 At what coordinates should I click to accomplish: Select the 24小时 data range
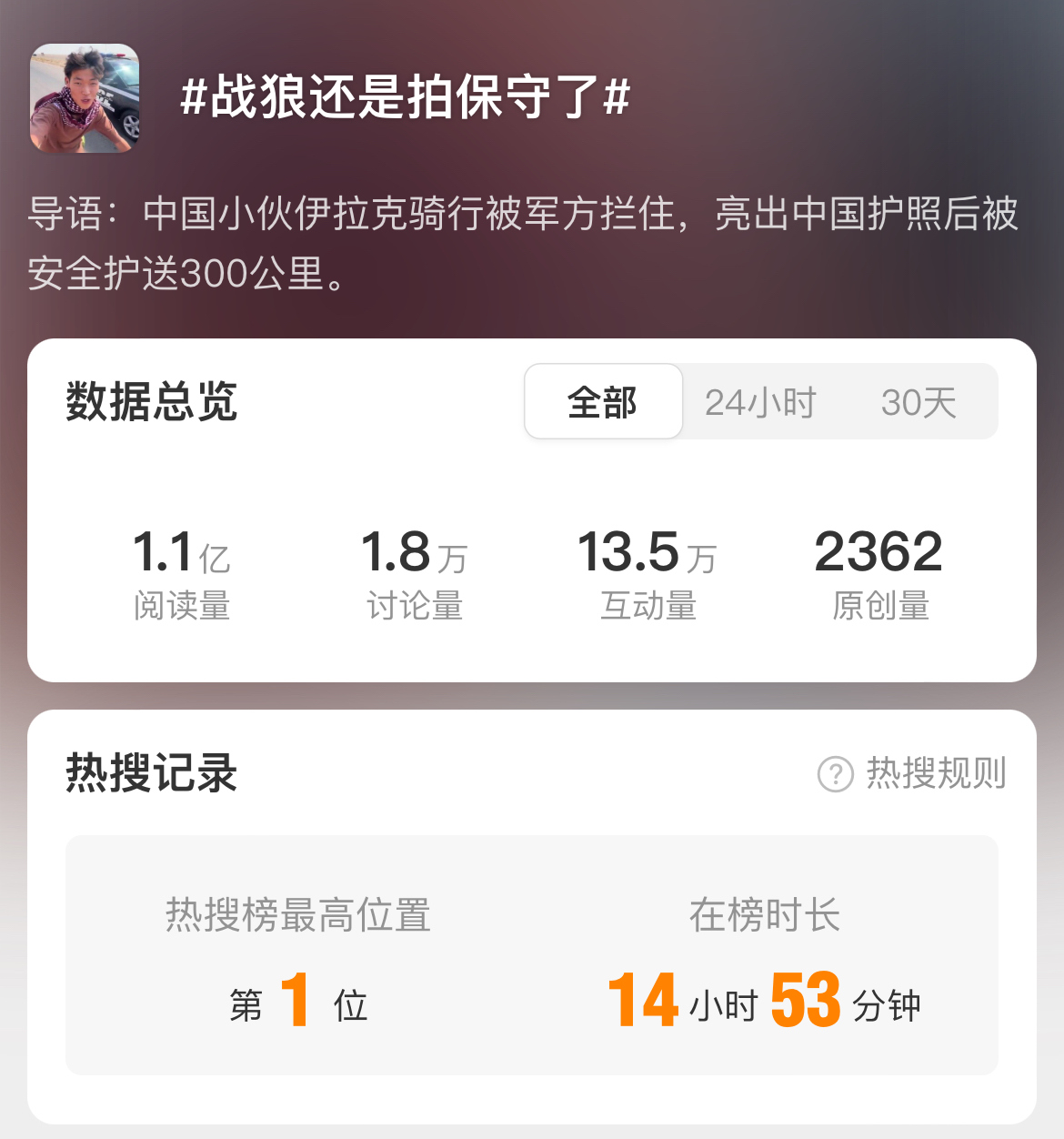coord(760,402)
